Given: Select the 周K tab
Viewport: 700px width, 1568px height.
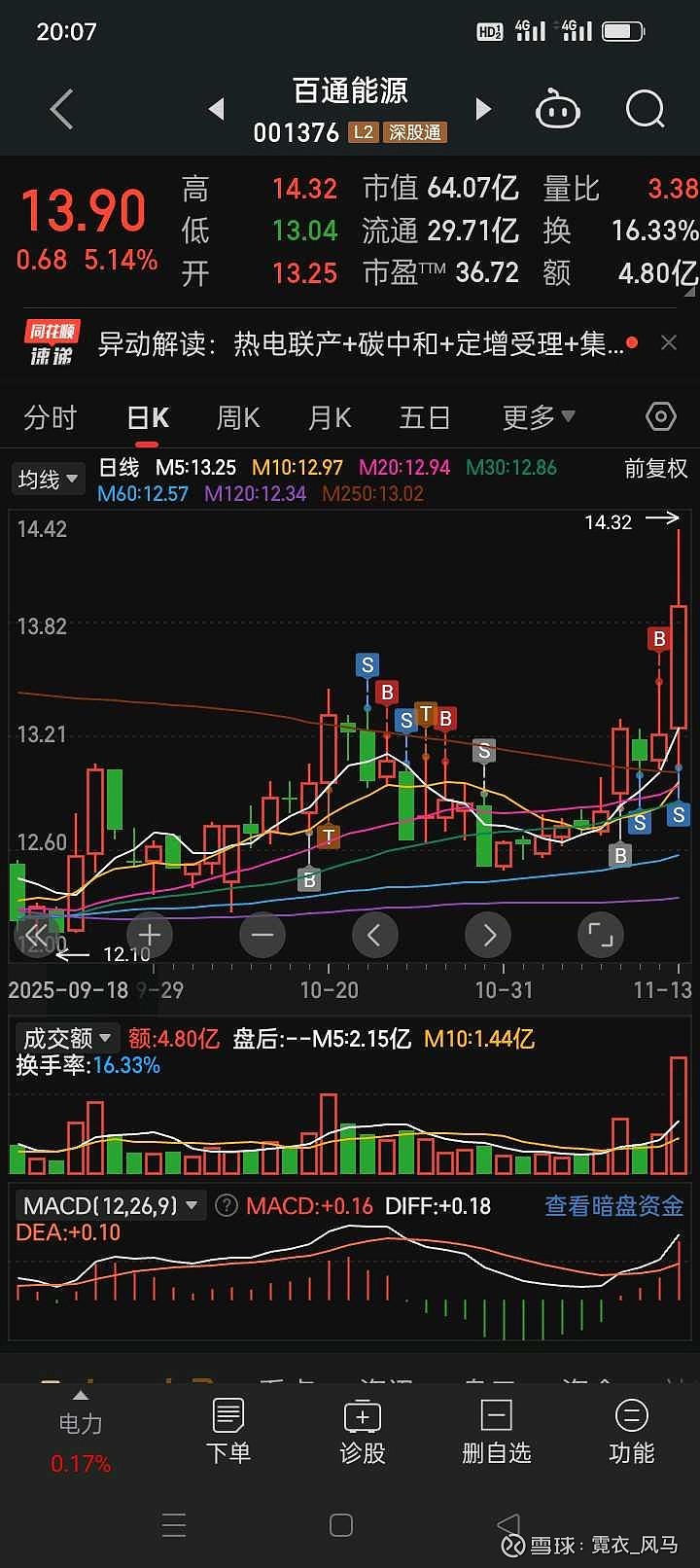Looking at the screenshot, I should (237, 418).
